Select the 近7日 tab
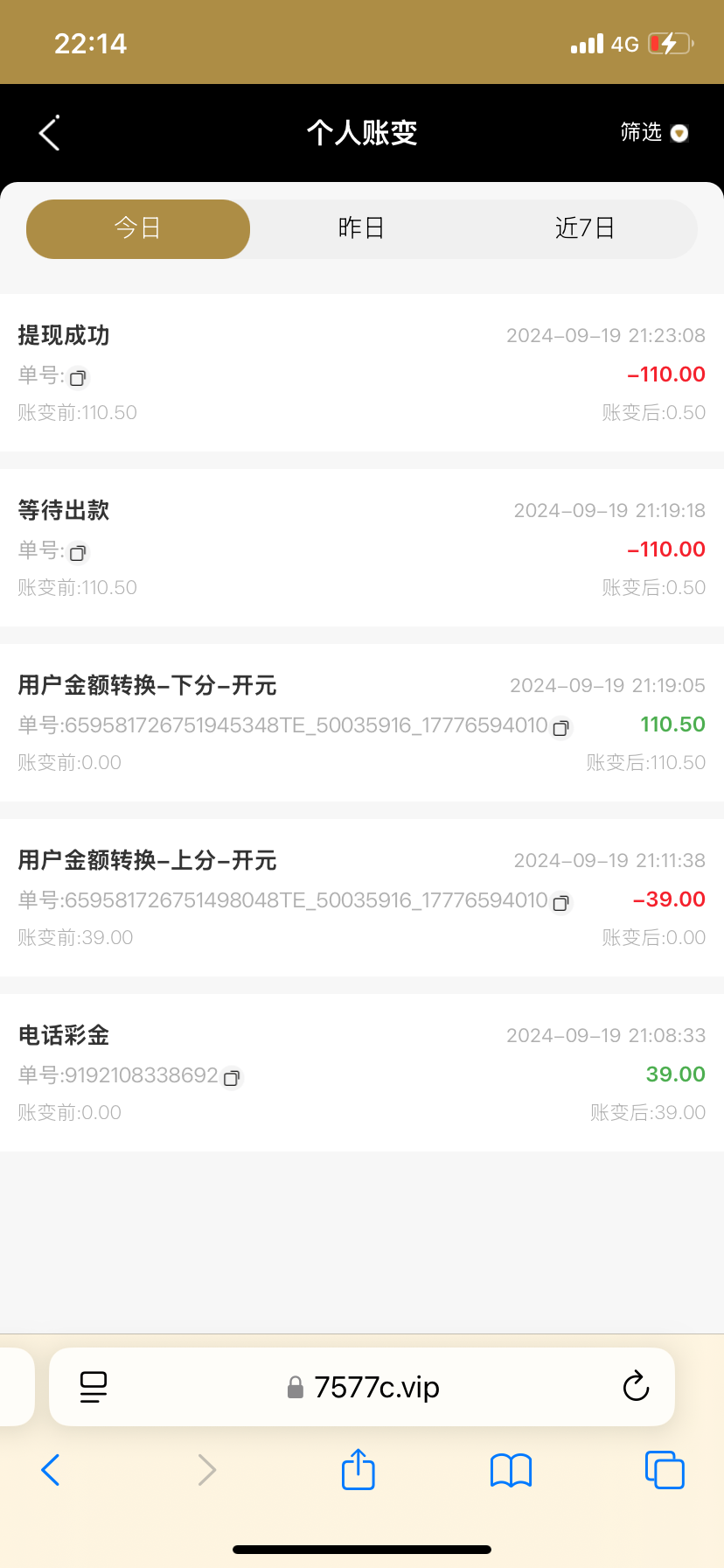This screenshot has height=1568, width=724. click(585, 228)
